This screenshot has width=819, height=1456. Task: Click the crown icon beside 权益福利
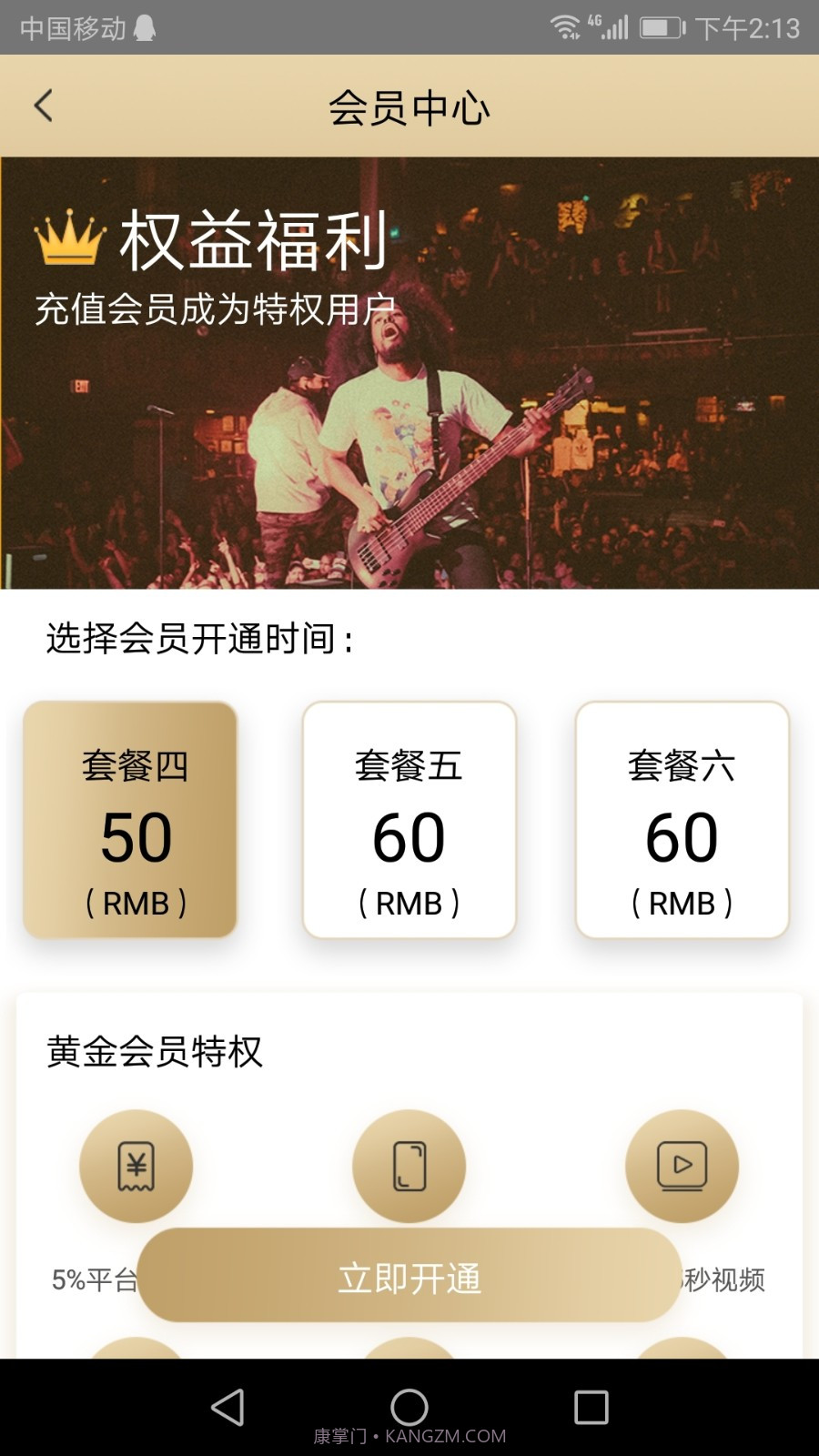(x=69, y=238)
